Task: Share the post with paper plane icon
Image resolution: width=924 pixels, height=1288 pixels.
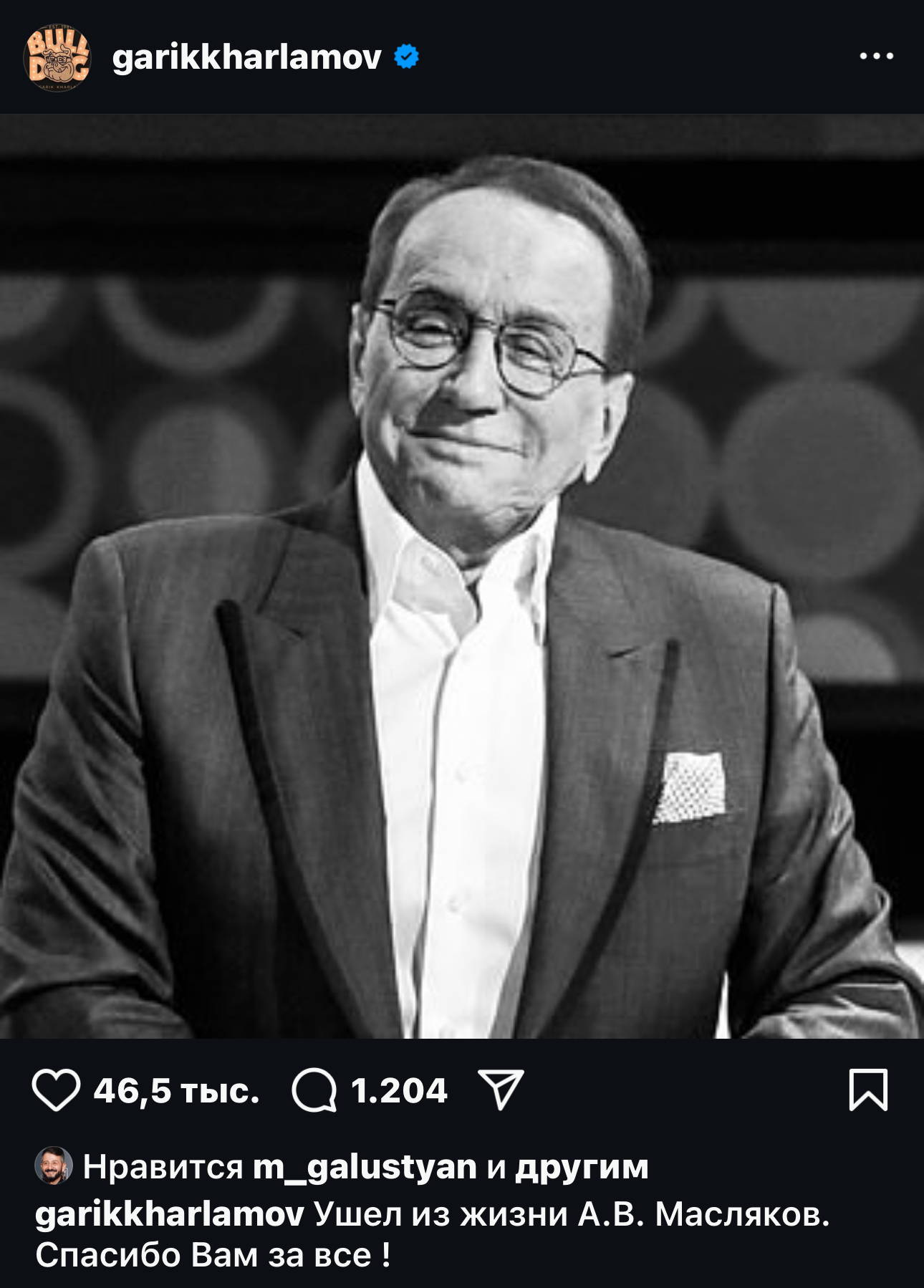Action: click(501, 1090)
